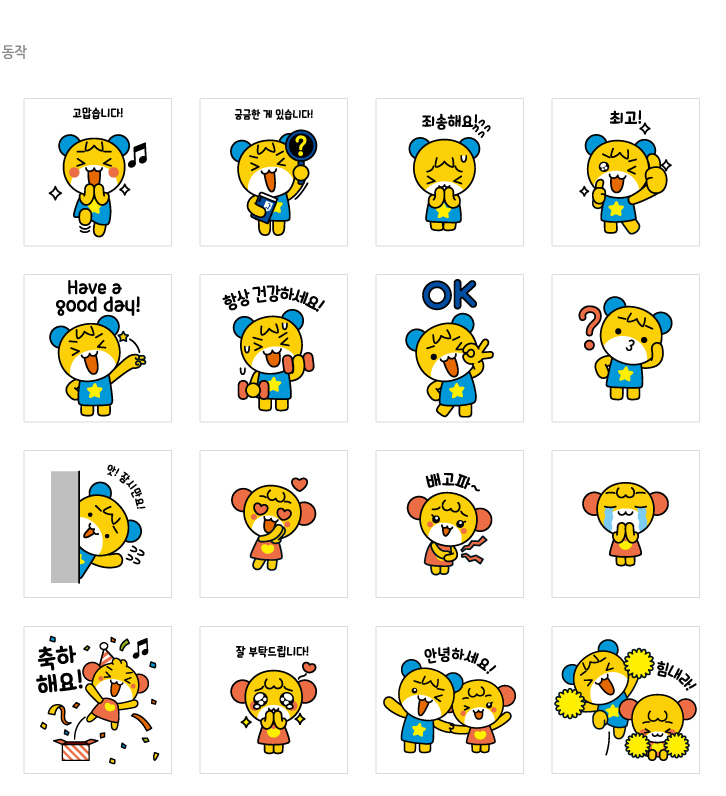The height and width of the screenshot is (796, 726).
Task: Select the 배고파~ sticker
Action: point(450,524)
